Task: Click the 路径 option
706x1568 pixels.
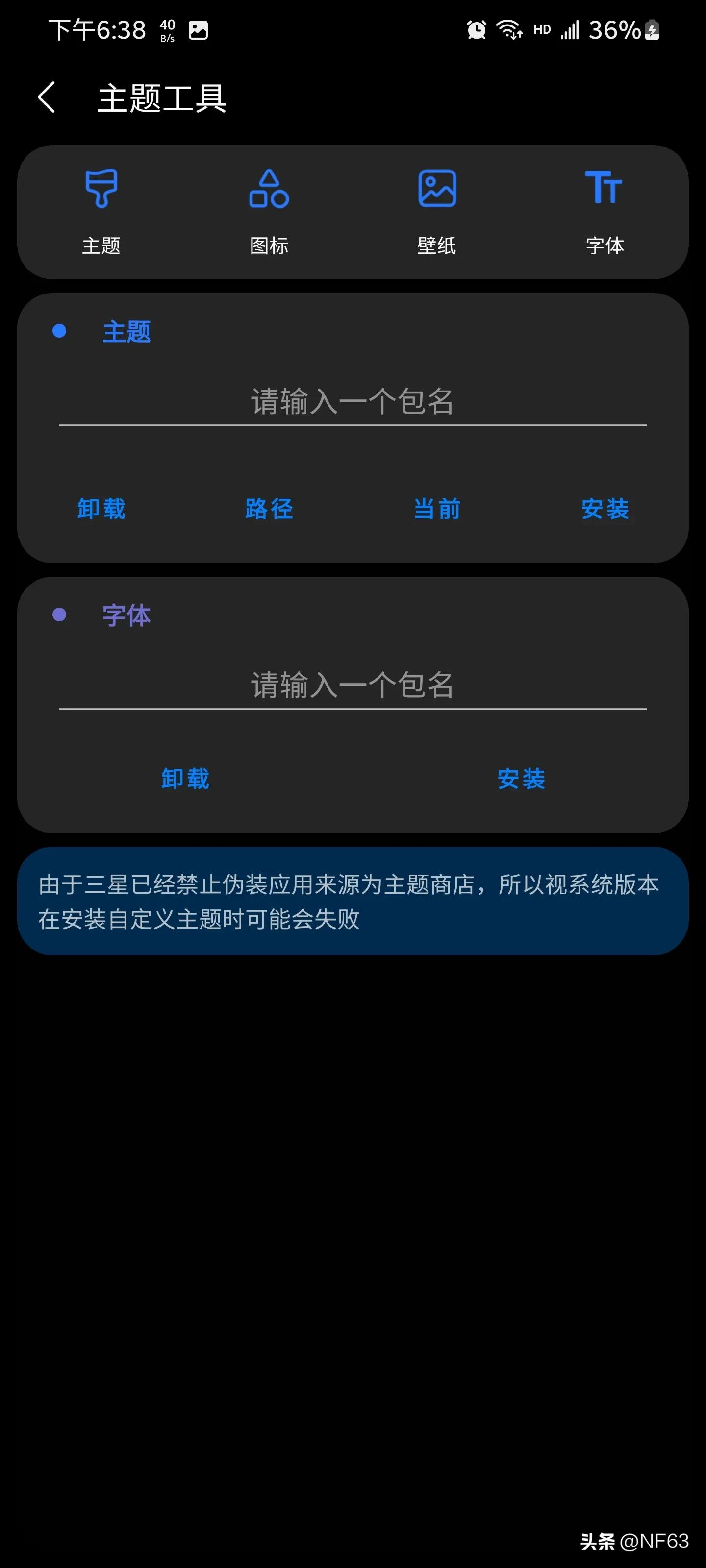Action: click(x=268, y=509)
